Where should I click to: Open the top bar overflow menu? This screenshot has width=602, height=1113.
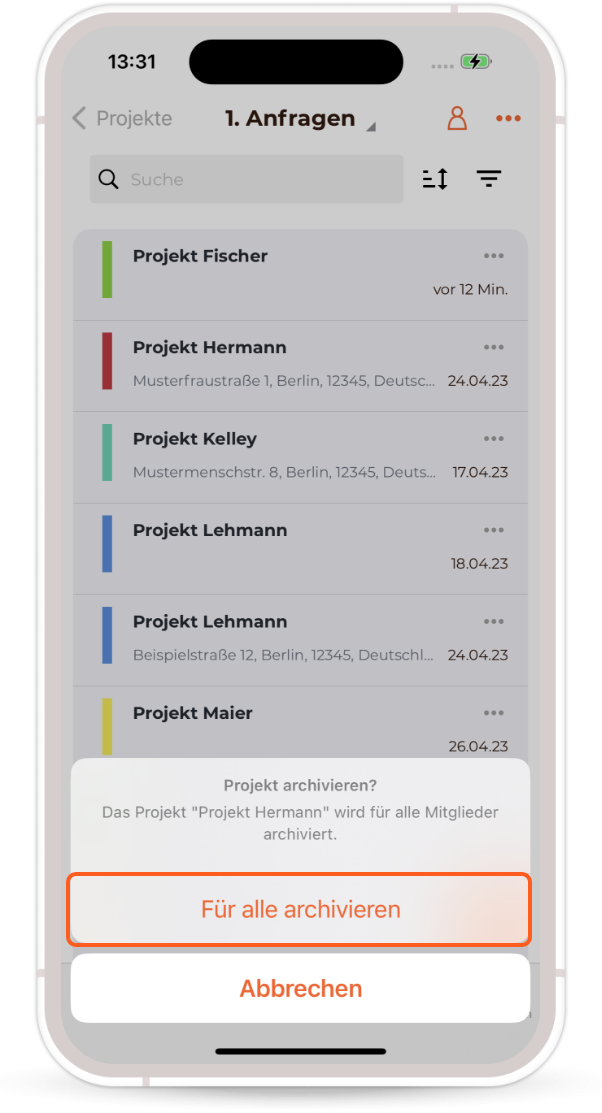coord(508,119)
